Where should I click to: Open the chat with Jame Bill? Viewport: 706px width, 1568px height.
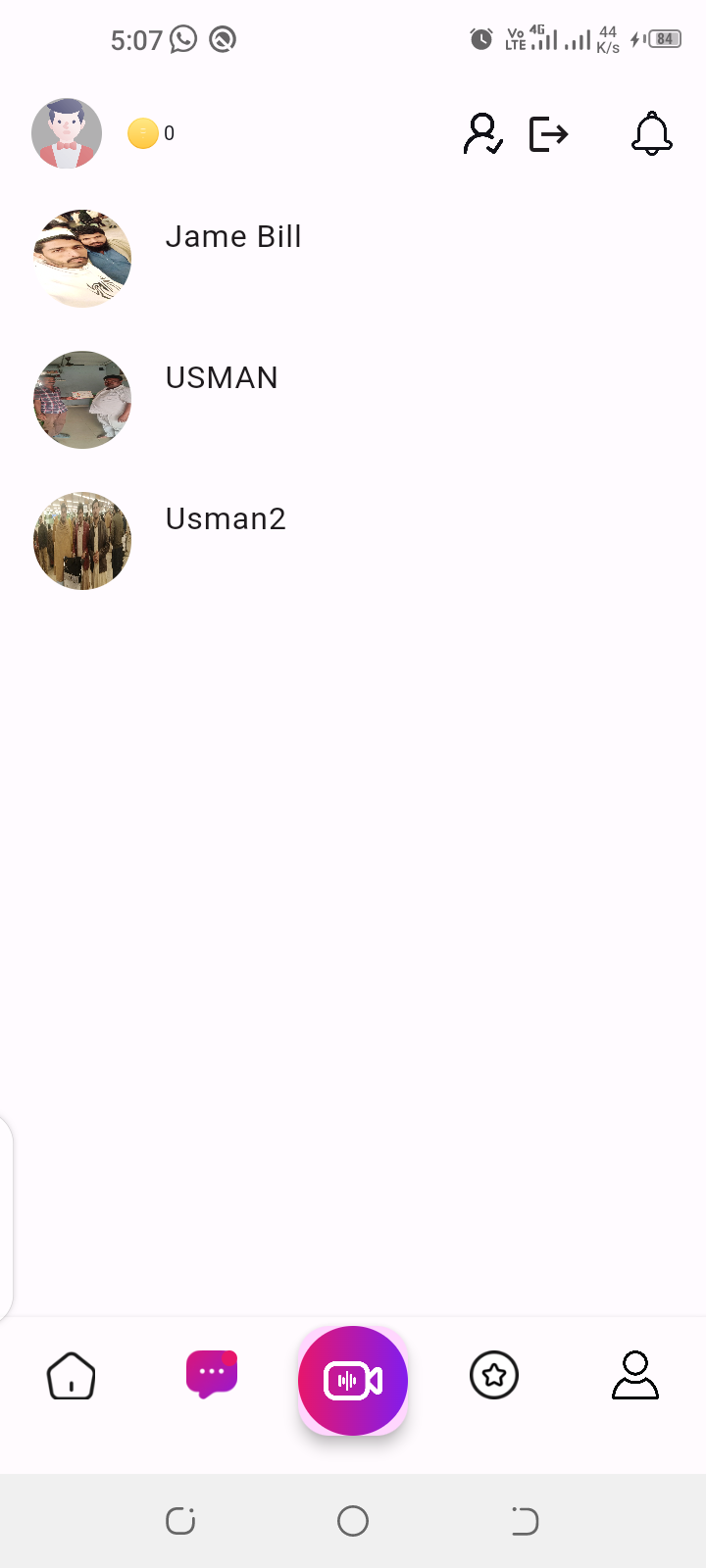pos(353,259)
